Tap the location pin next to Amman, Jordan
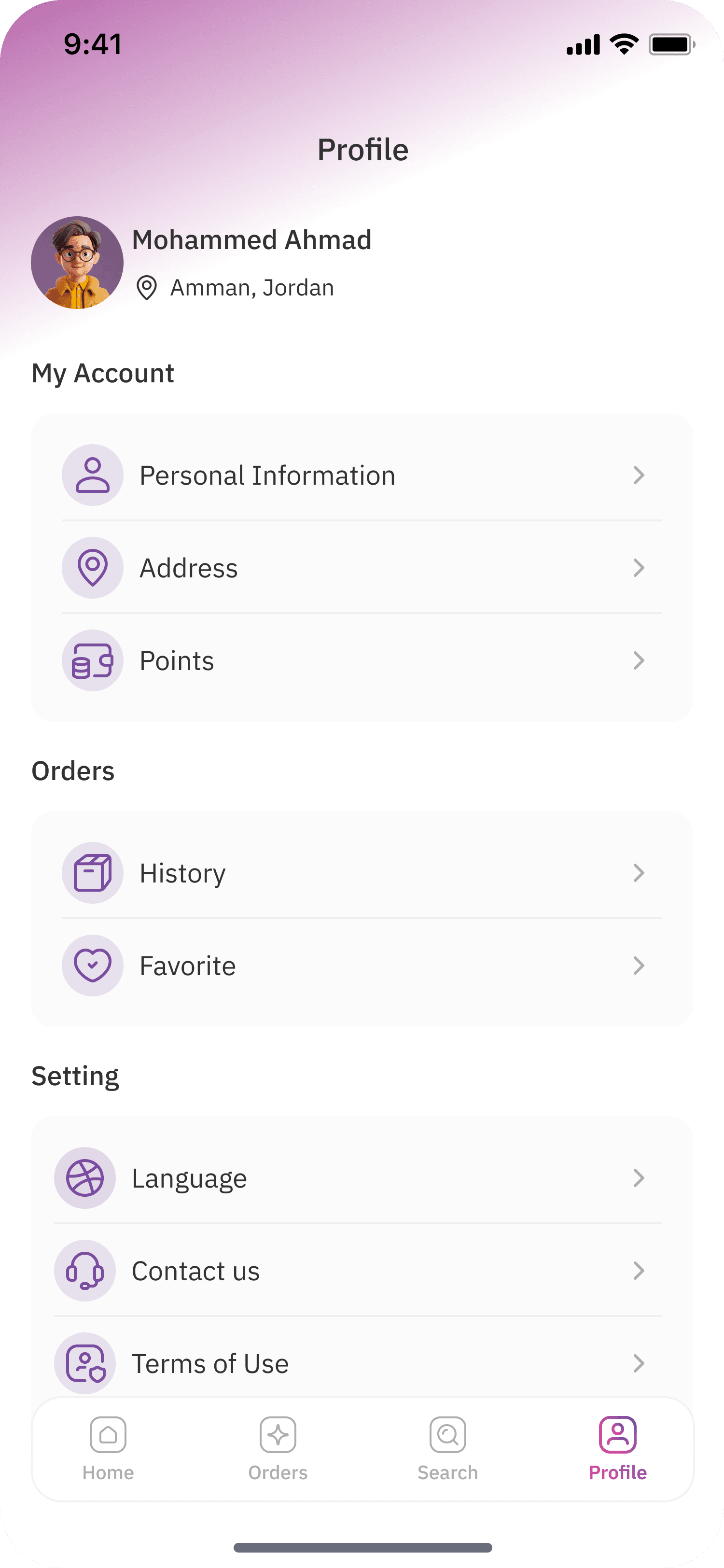 pyautogui.click(x=148, y=287)
